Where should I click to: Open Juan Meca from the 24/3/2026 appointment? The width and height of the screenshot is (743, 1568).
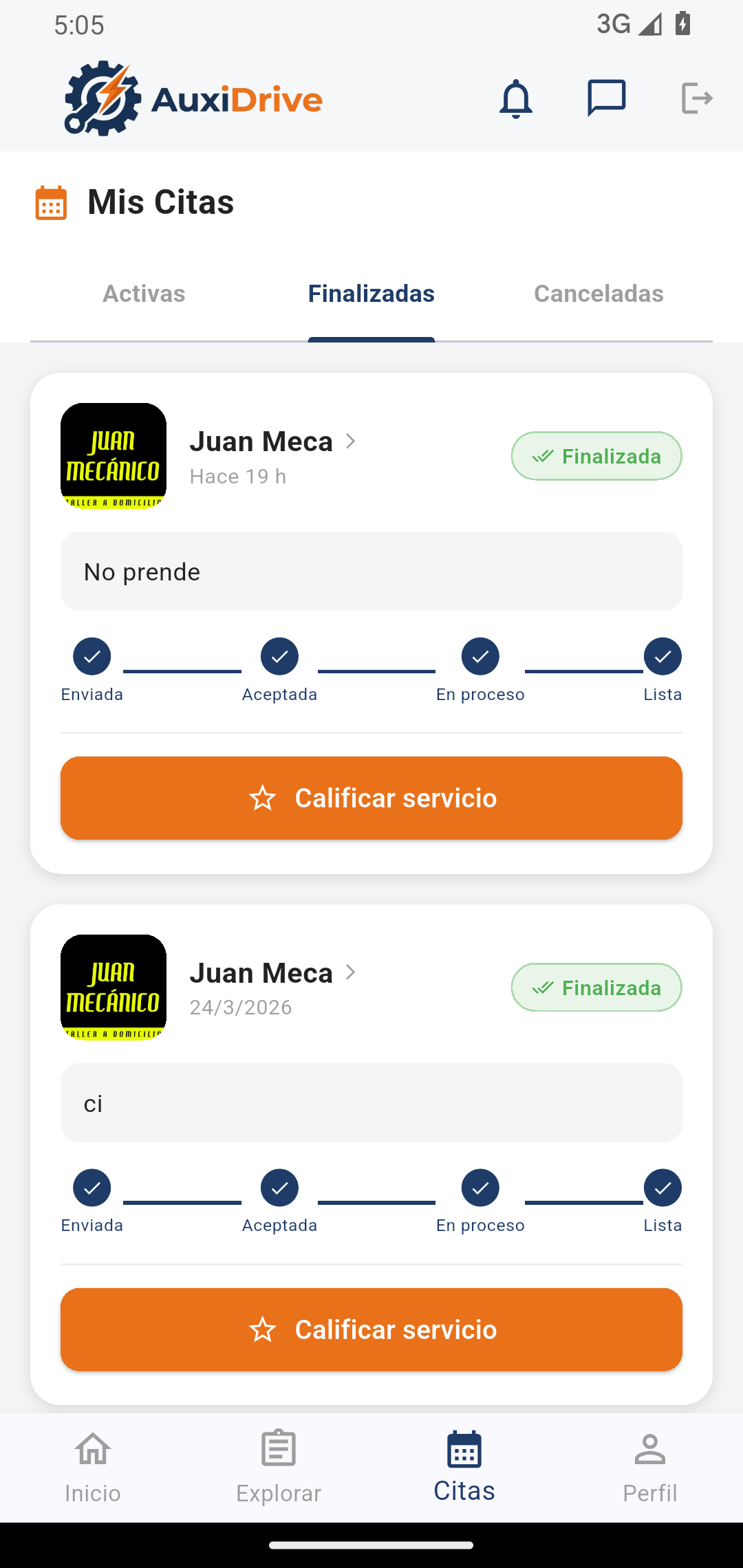click(x=272, y=973)
